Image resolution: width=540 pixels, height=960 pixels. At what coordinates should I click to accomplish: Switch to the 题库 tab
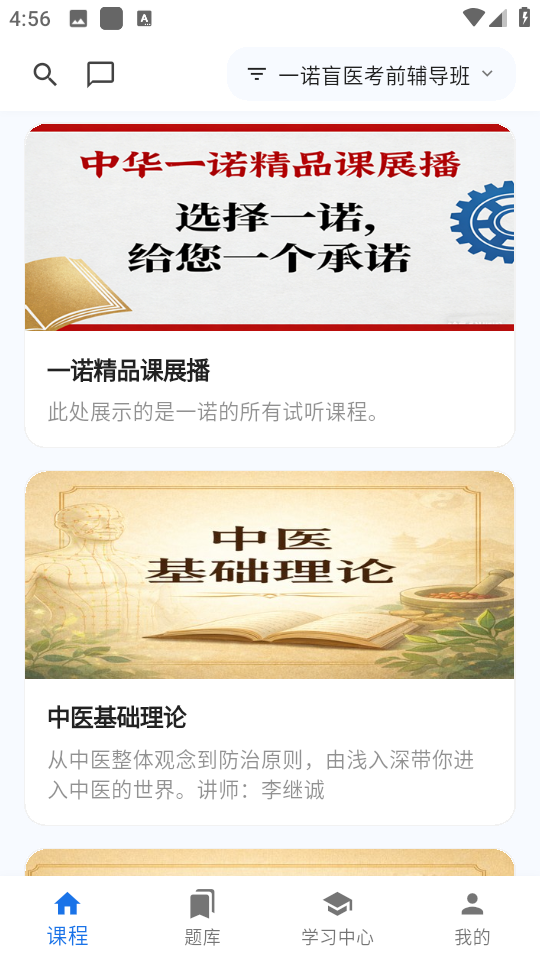pos(202,918)
